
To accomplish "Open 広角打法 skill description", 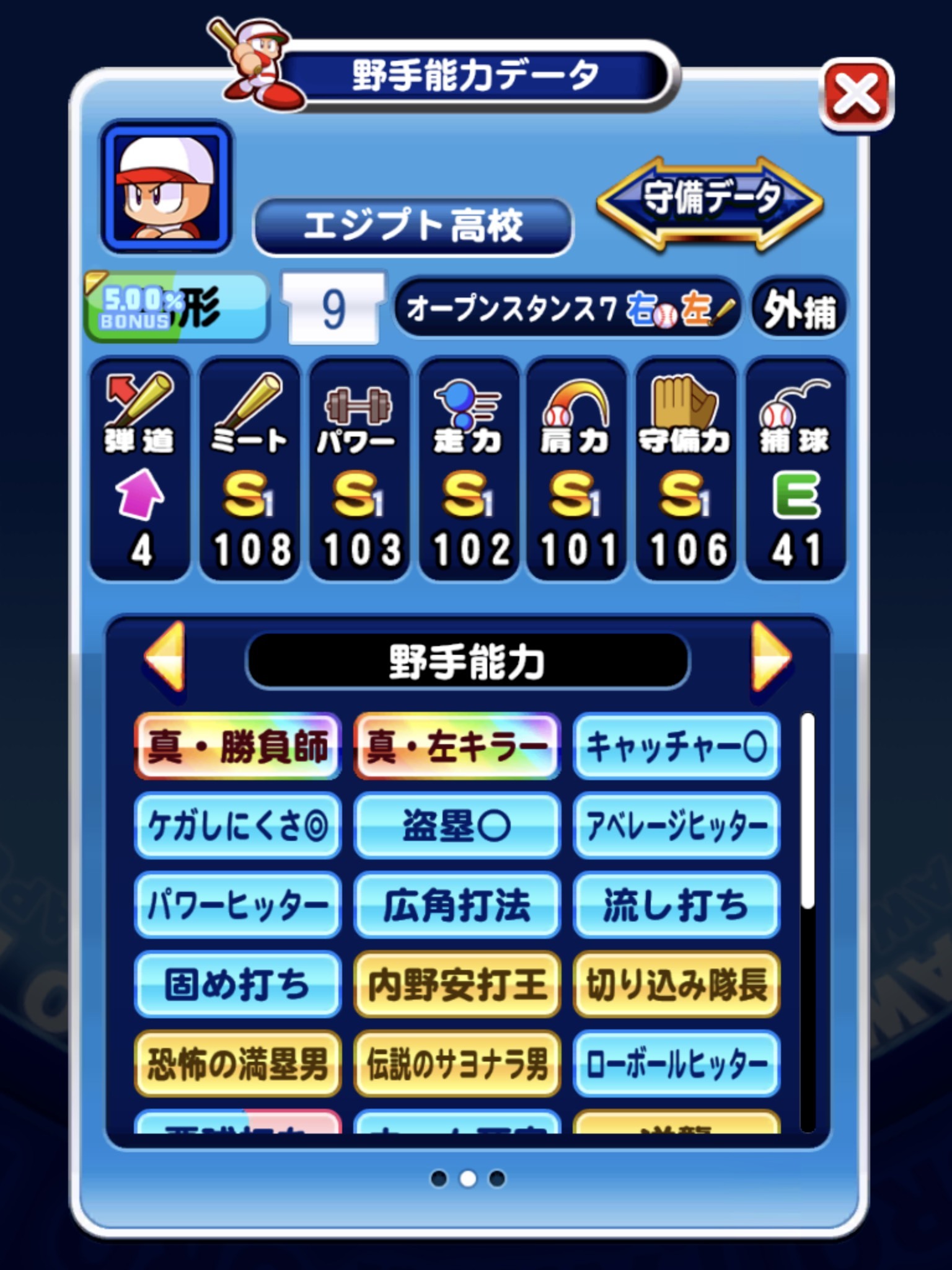I will (x=457, y=905).
